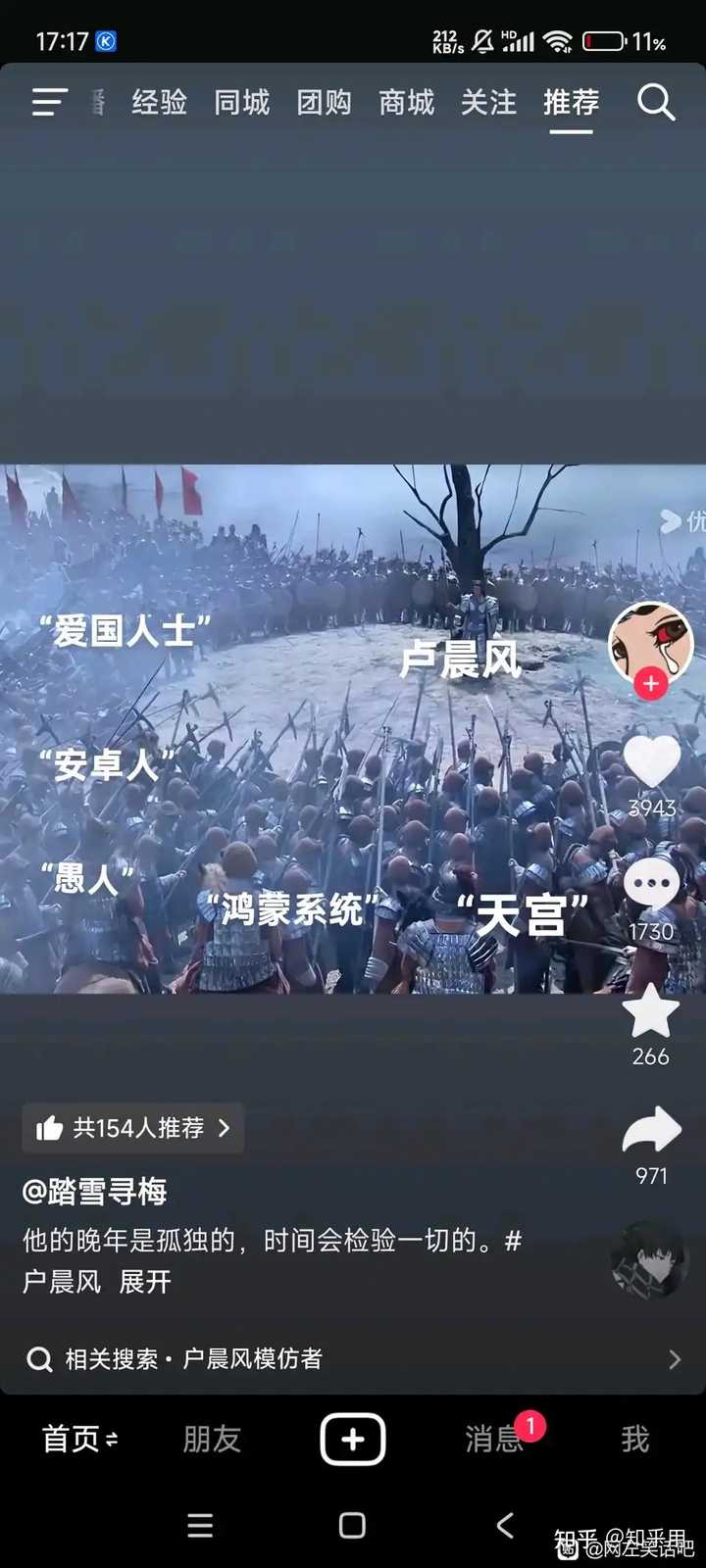Switch to the 经验 tab

click(159, 102)
